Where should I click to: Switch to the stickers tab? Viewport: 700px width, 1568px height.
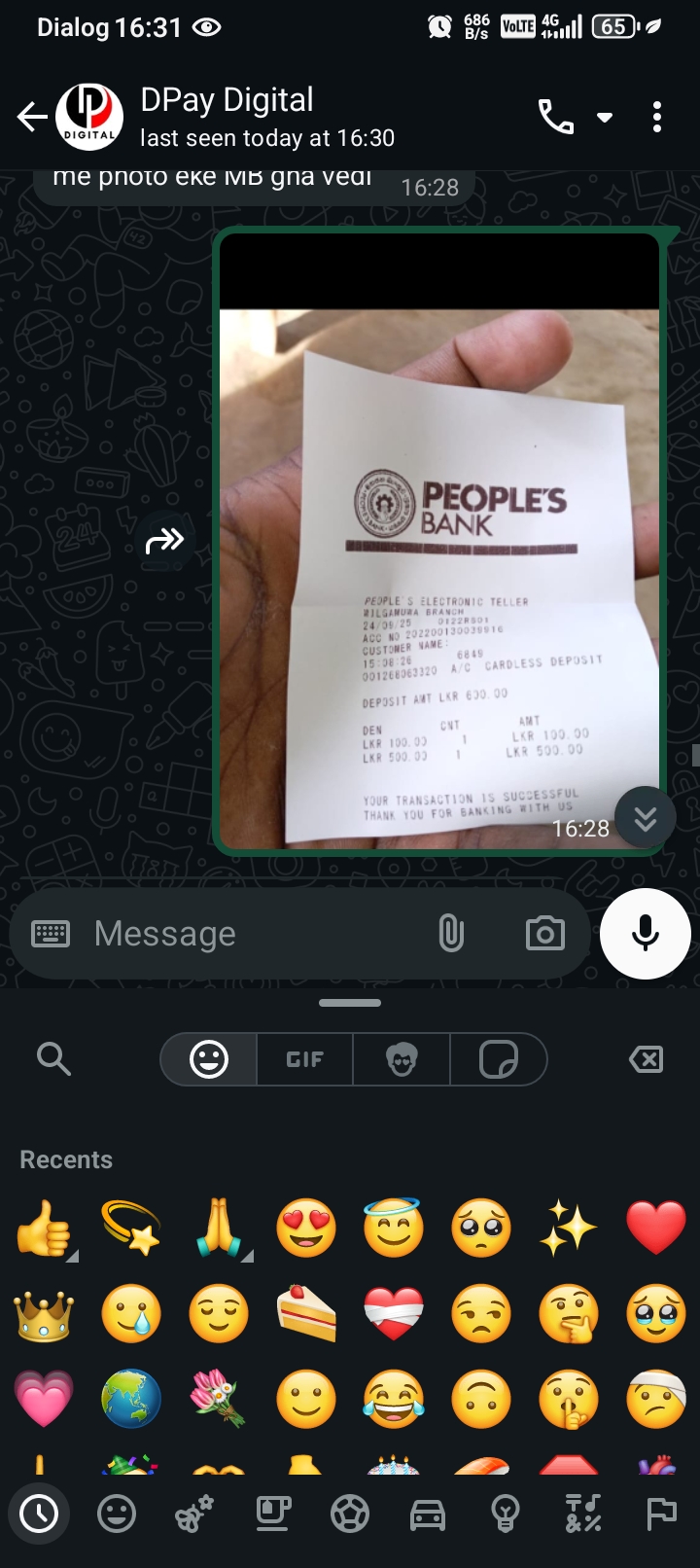(x=498, y=1059)
